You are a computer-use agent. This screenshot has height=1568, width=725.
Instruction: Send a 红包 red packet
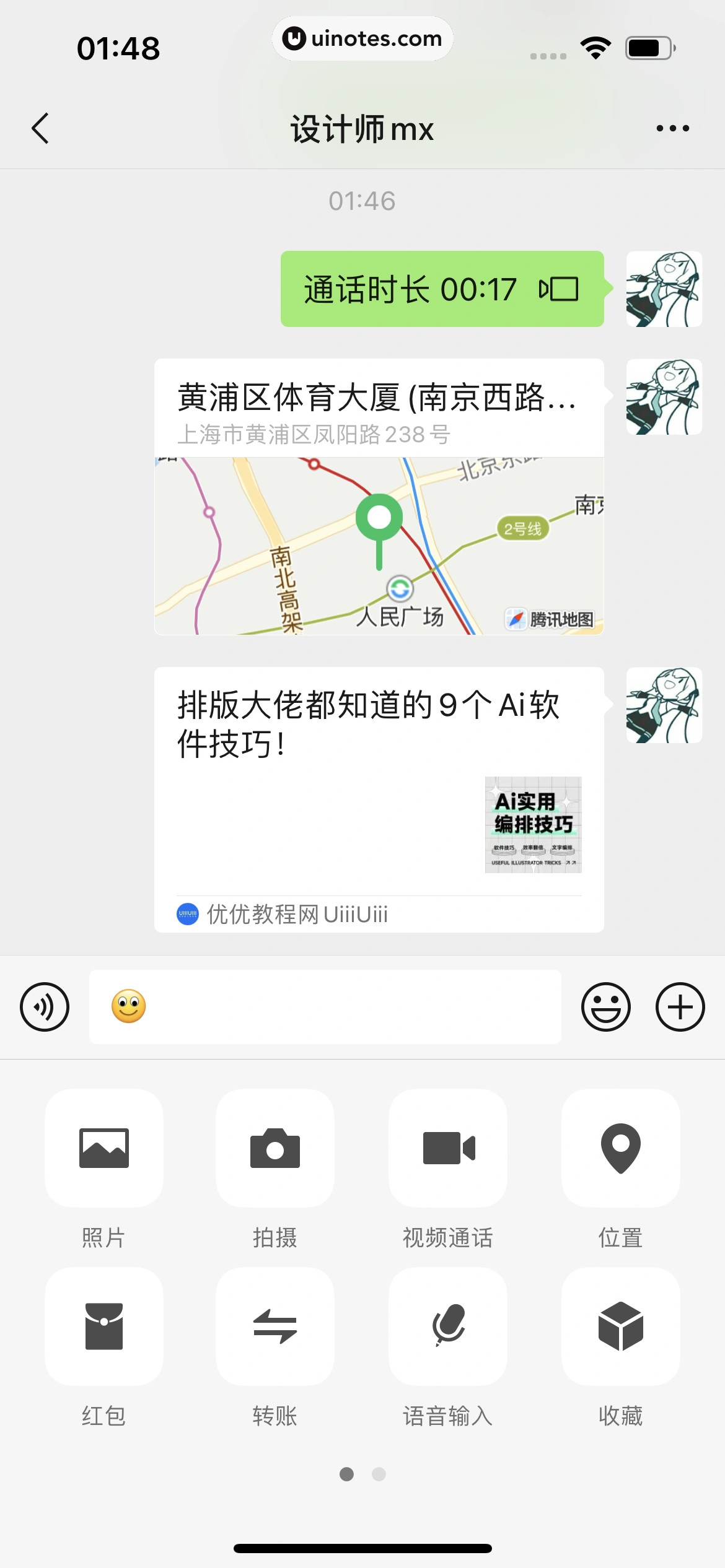coord(104,1326)
